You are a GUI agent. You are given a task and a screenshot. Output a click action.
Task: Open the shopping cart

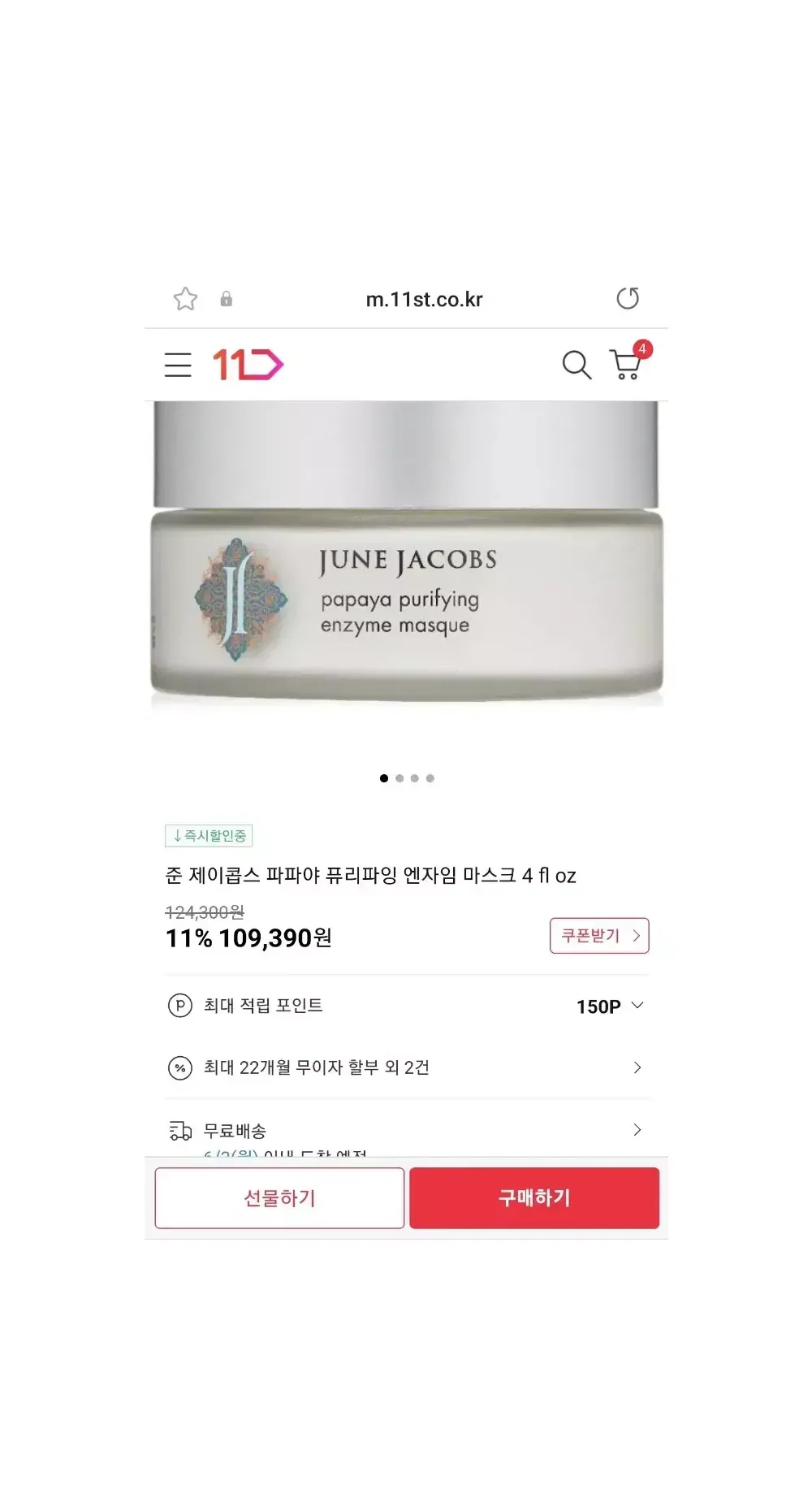point(627,365)
